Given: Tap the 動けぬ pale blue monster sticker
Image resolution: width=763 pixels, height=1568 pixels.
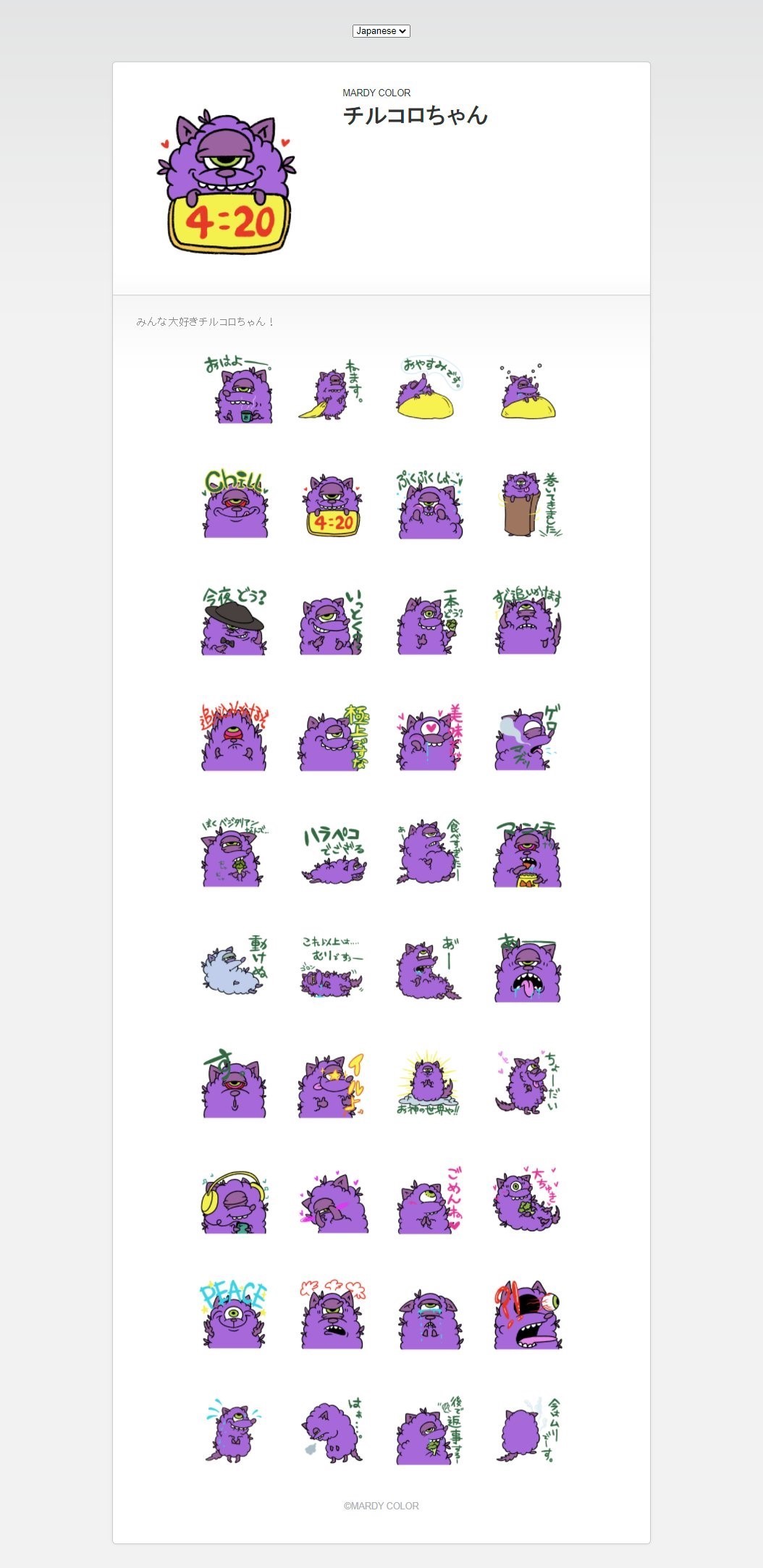Looking at the screenshot, I should pos(235,969).
